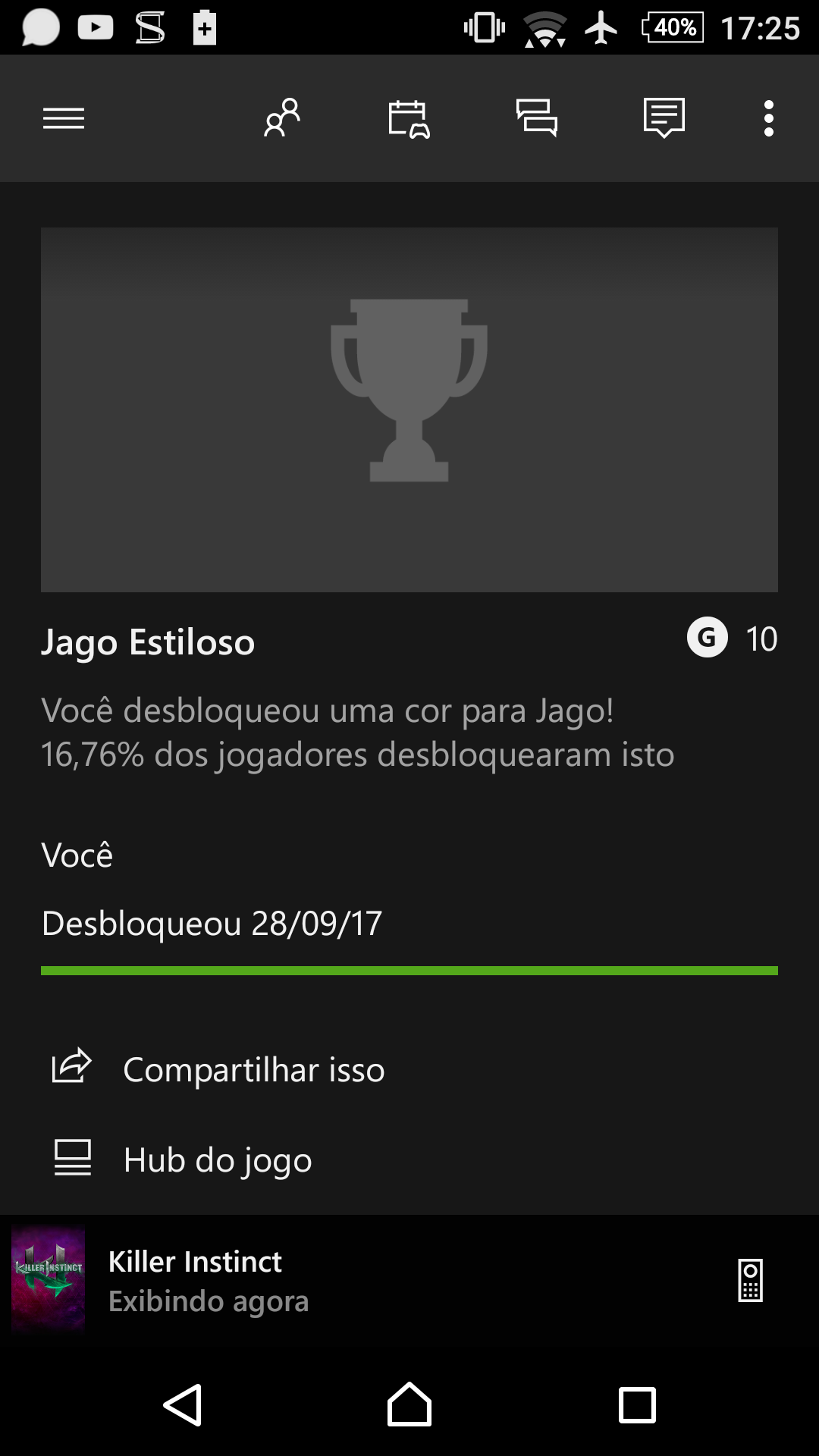This screenshot has width=819, height=1456.
Task: Open the messages icon
Action: click(x=537, y=118)
